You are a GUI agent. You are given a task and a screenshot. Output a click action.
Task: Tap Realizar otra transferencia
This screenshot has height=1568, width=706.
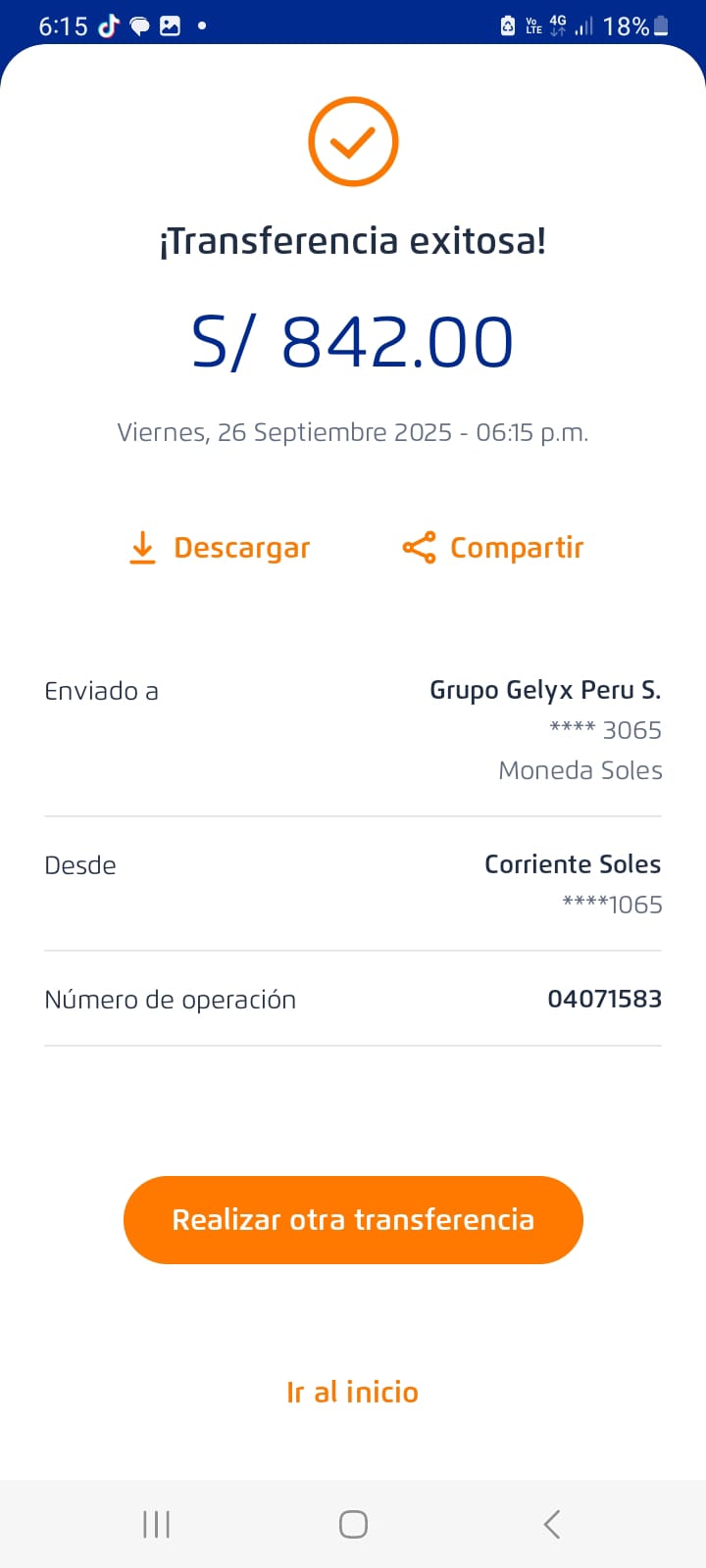point(353,1220)
